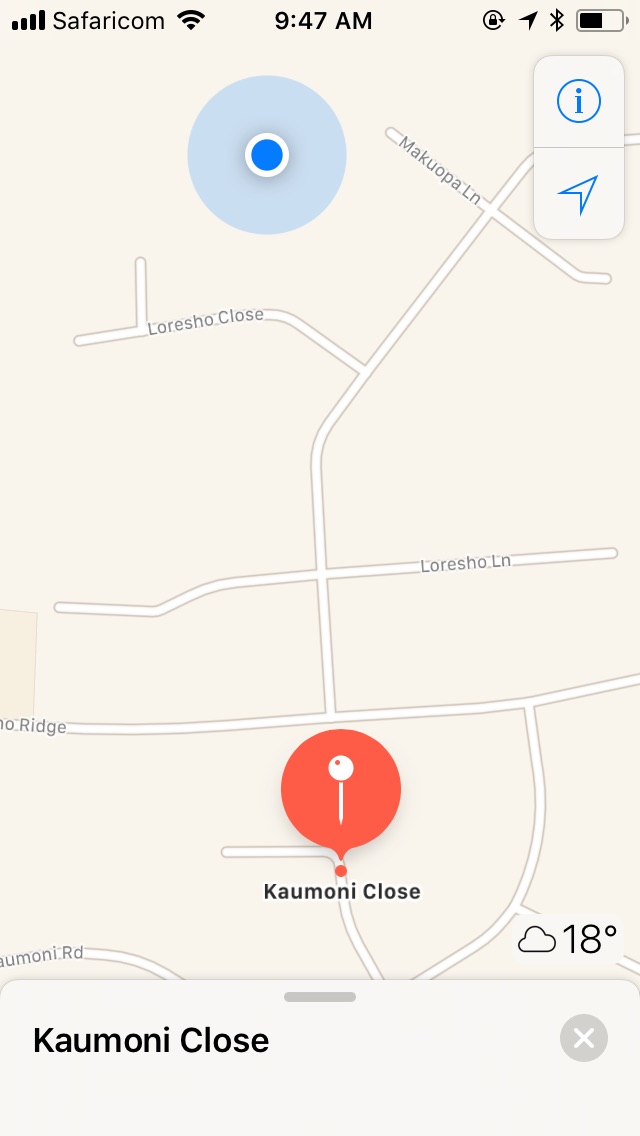Open the 18° weather widget

[x=568, y=940]
